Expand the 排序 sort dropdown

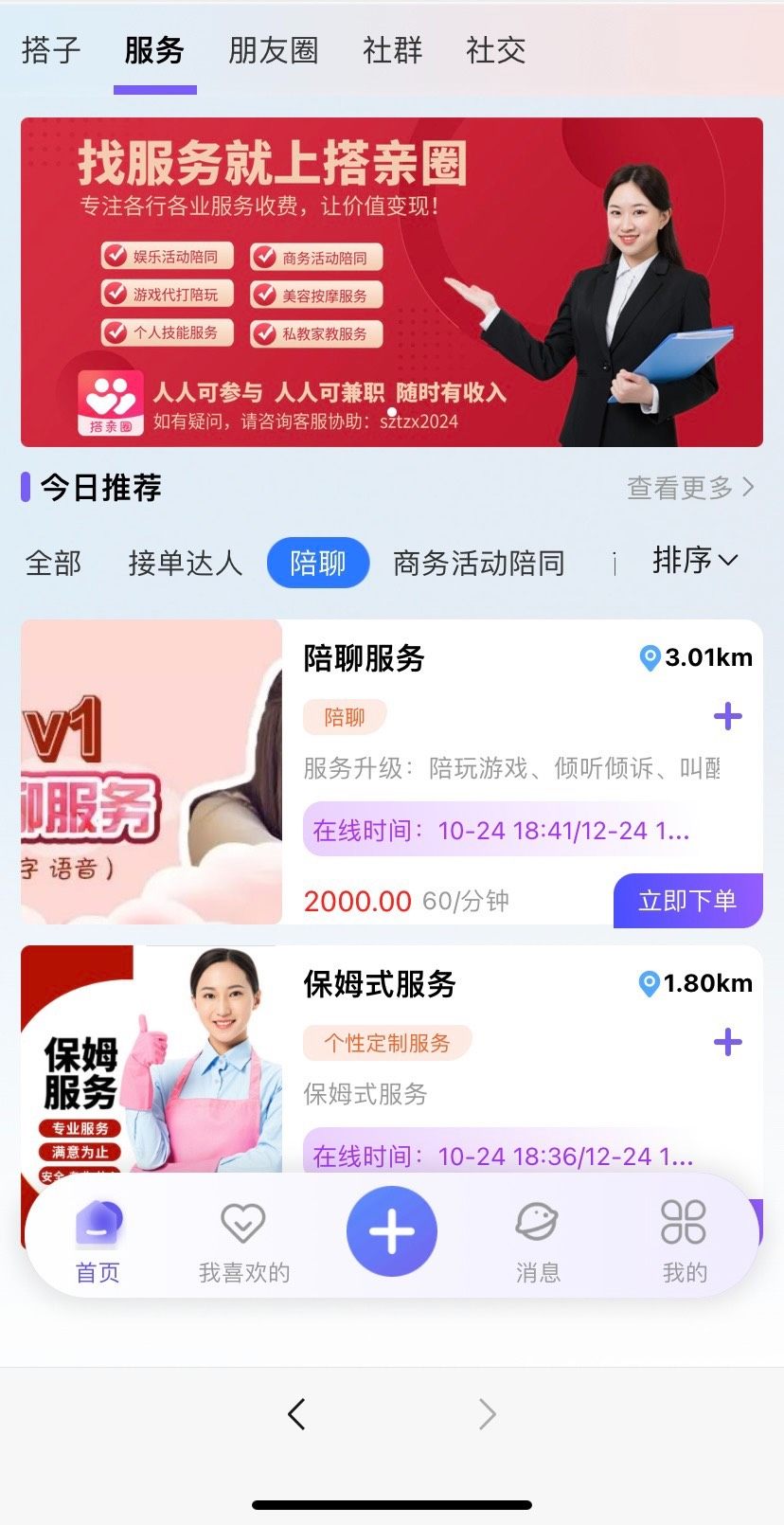694,560
